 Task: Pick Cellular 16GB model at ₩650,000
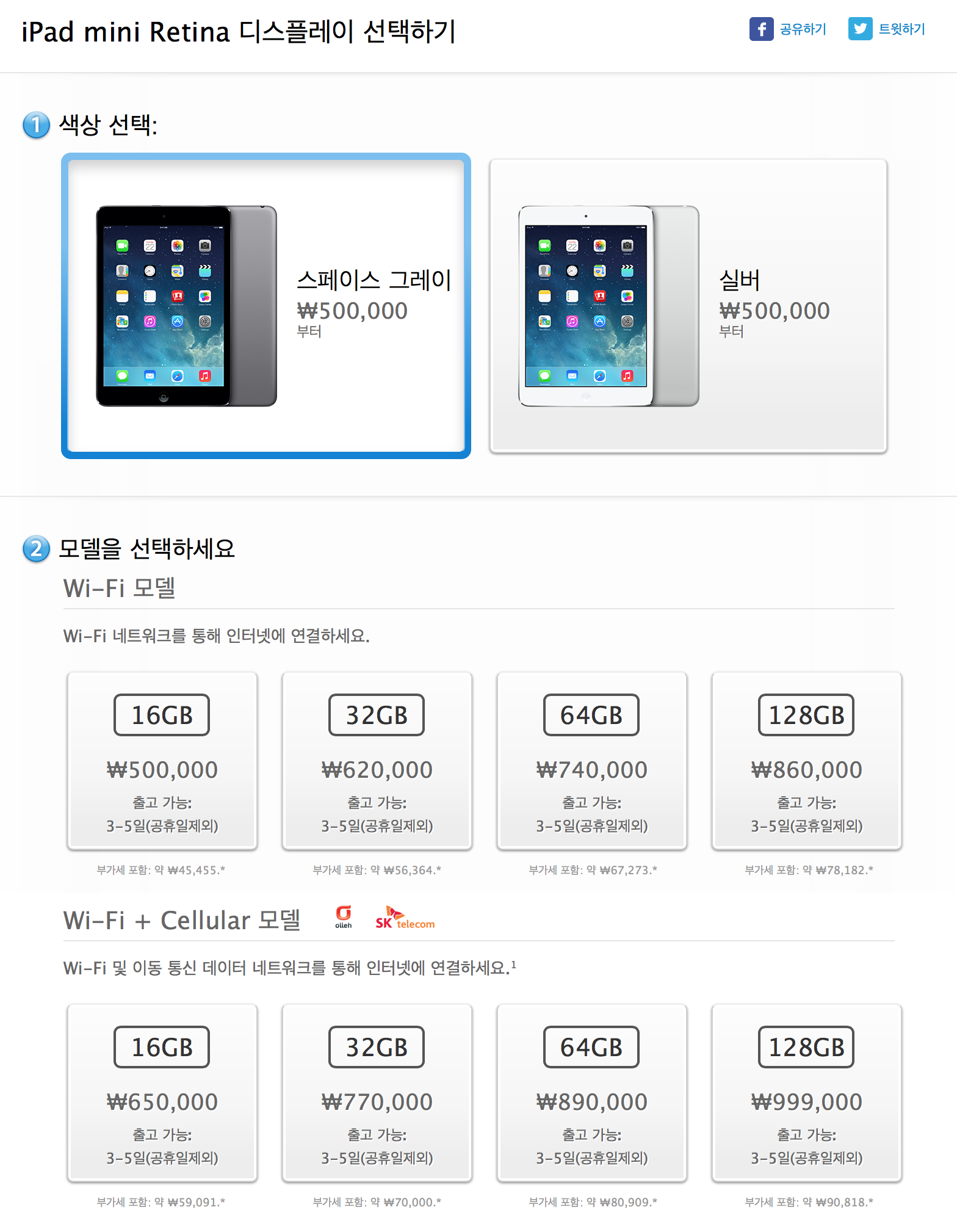tap(162, 1092)
